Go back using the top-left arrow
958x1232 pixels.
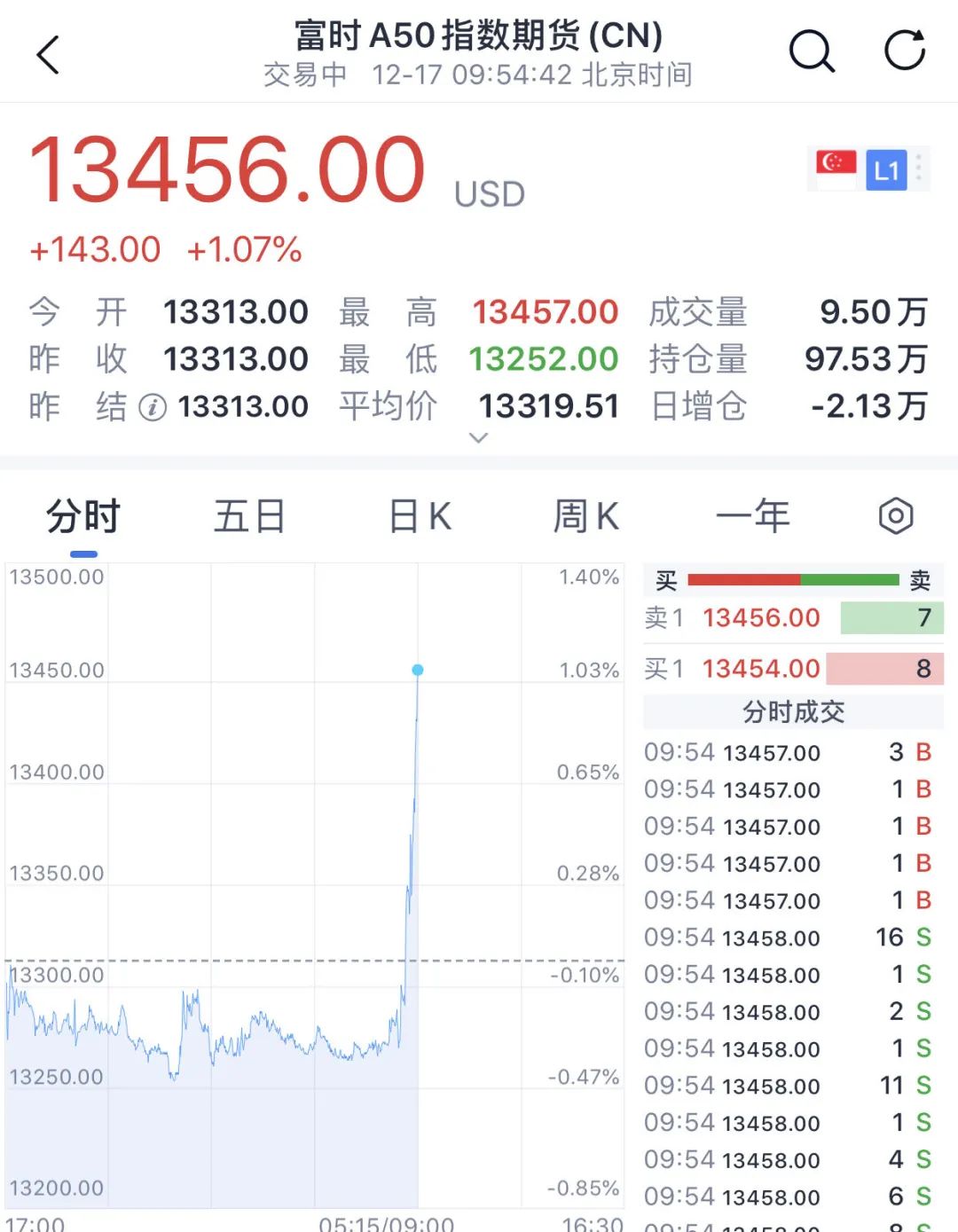pos(48,55)
